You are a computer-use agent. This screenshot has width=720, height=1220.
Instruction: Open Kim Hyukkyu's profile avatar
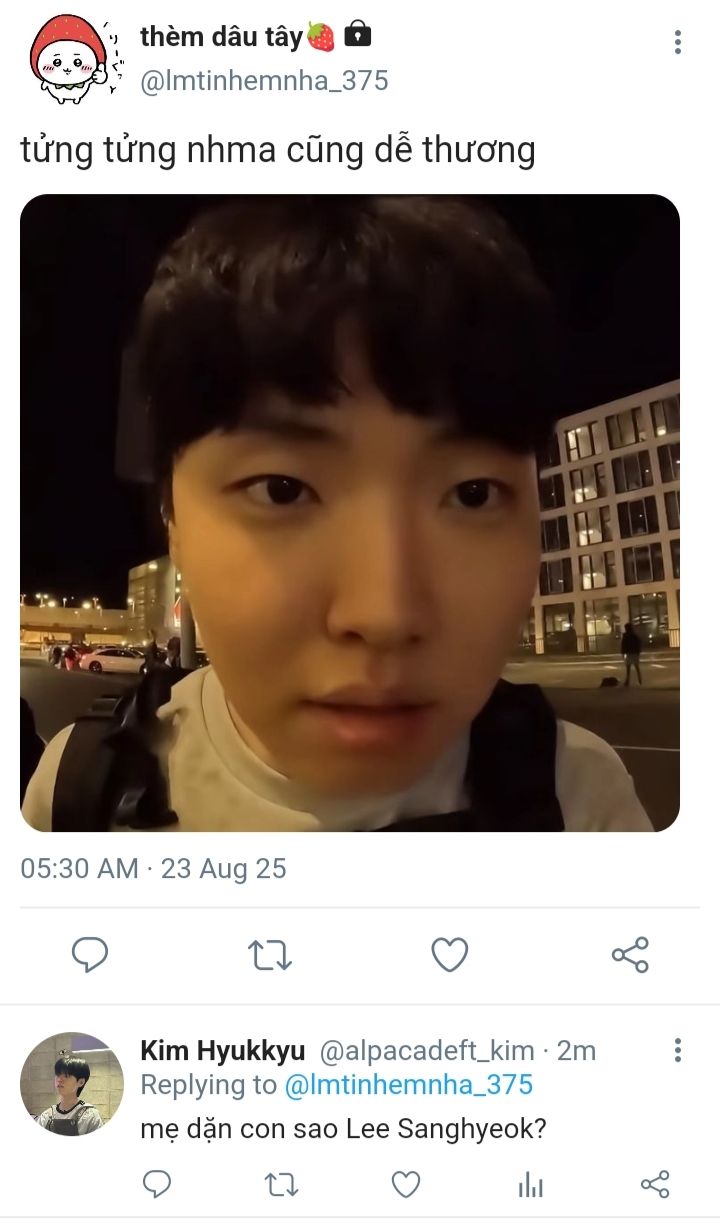coord(71,1084)
